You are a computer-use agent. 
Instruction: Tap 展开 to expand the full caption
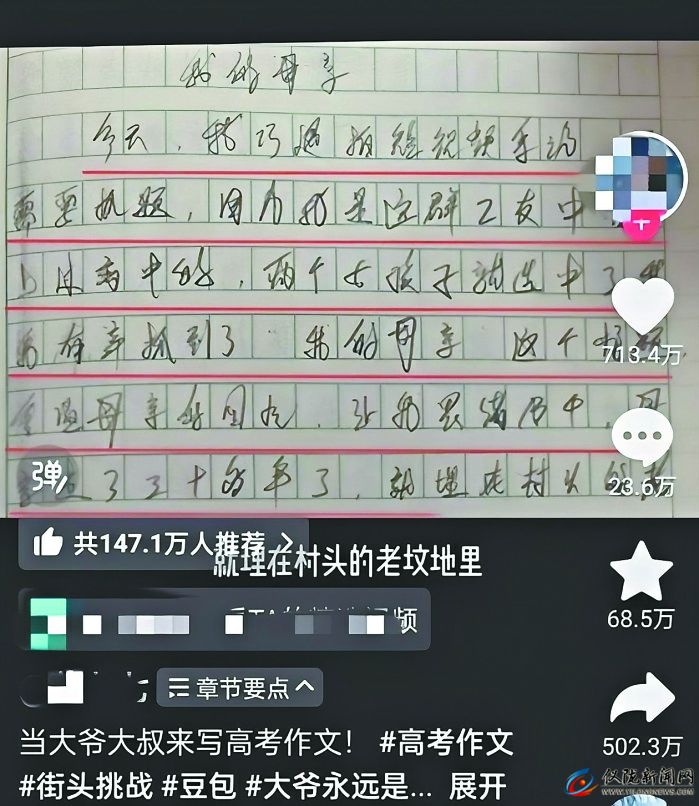tap(474, 783)
